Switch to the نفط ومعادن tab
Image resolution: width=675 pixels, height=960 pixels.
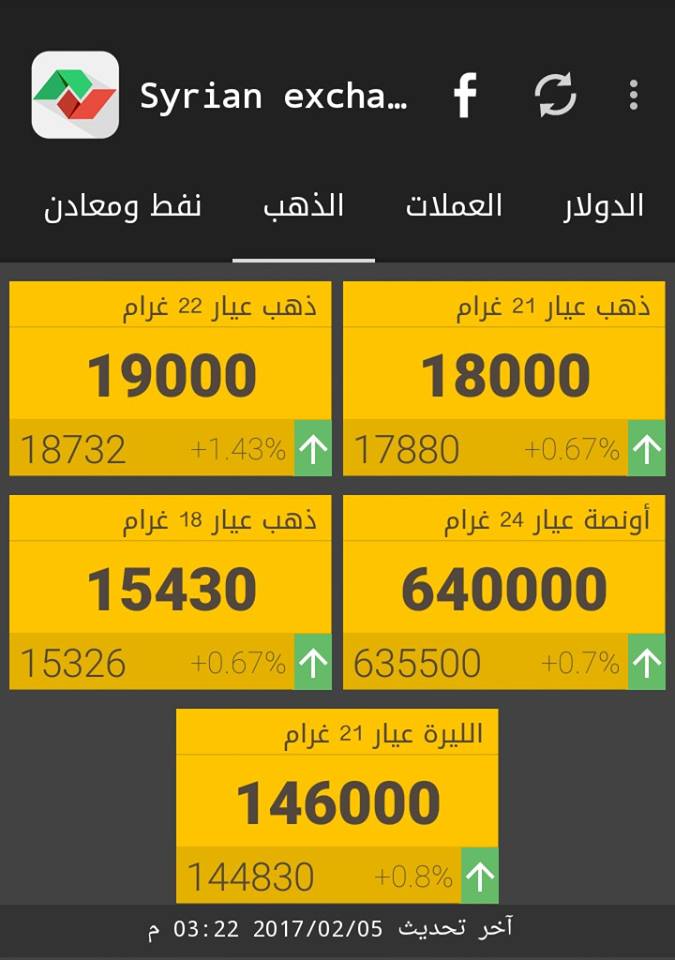click(x=122, y=207)
